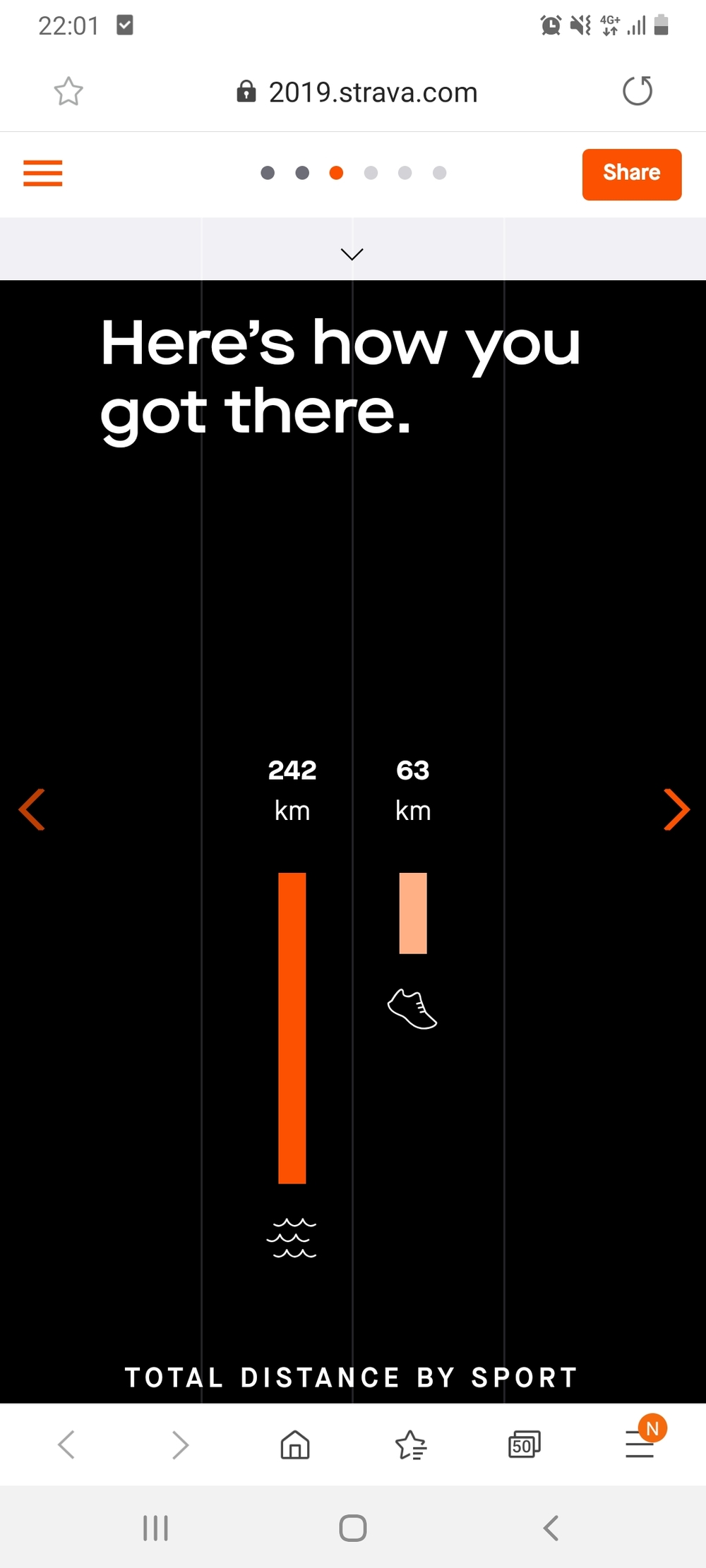Screen dimensions: 706x1568
Task: Go to the next slide with the right arrow
Action: click(676, 809)
